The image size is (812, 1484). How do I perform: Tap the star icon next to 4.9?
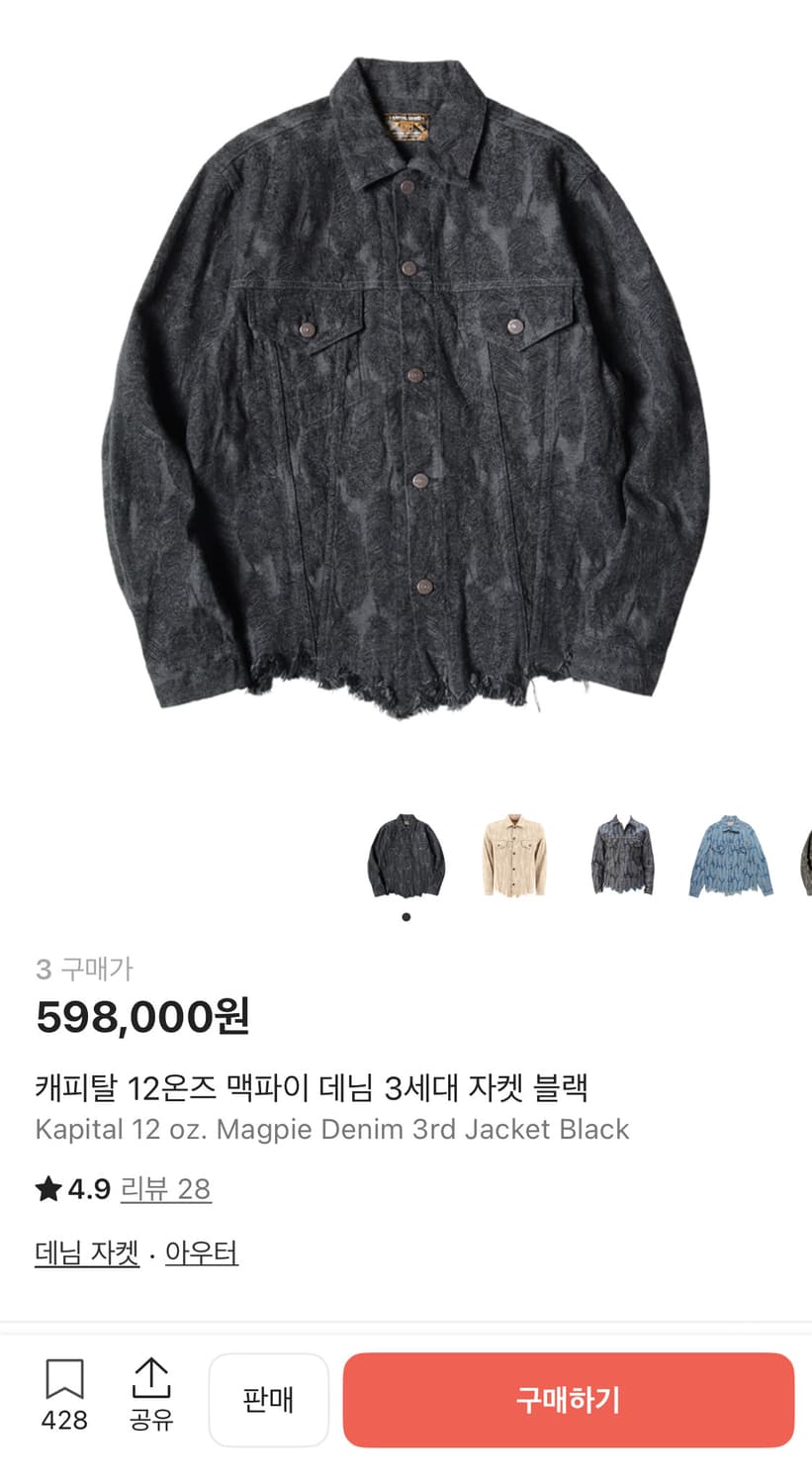point(47,1191)
